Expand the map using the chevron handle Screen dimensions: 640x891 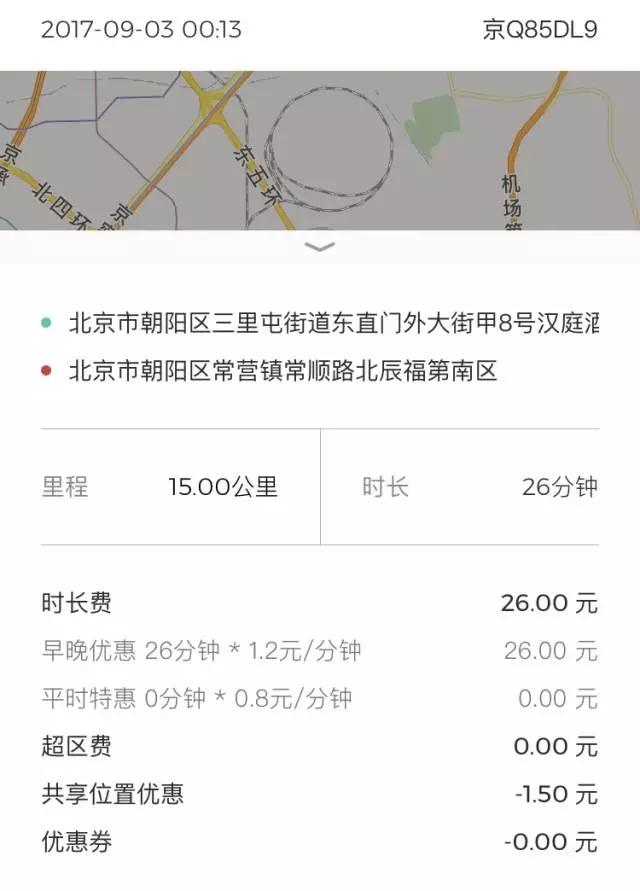click(320, 247)
